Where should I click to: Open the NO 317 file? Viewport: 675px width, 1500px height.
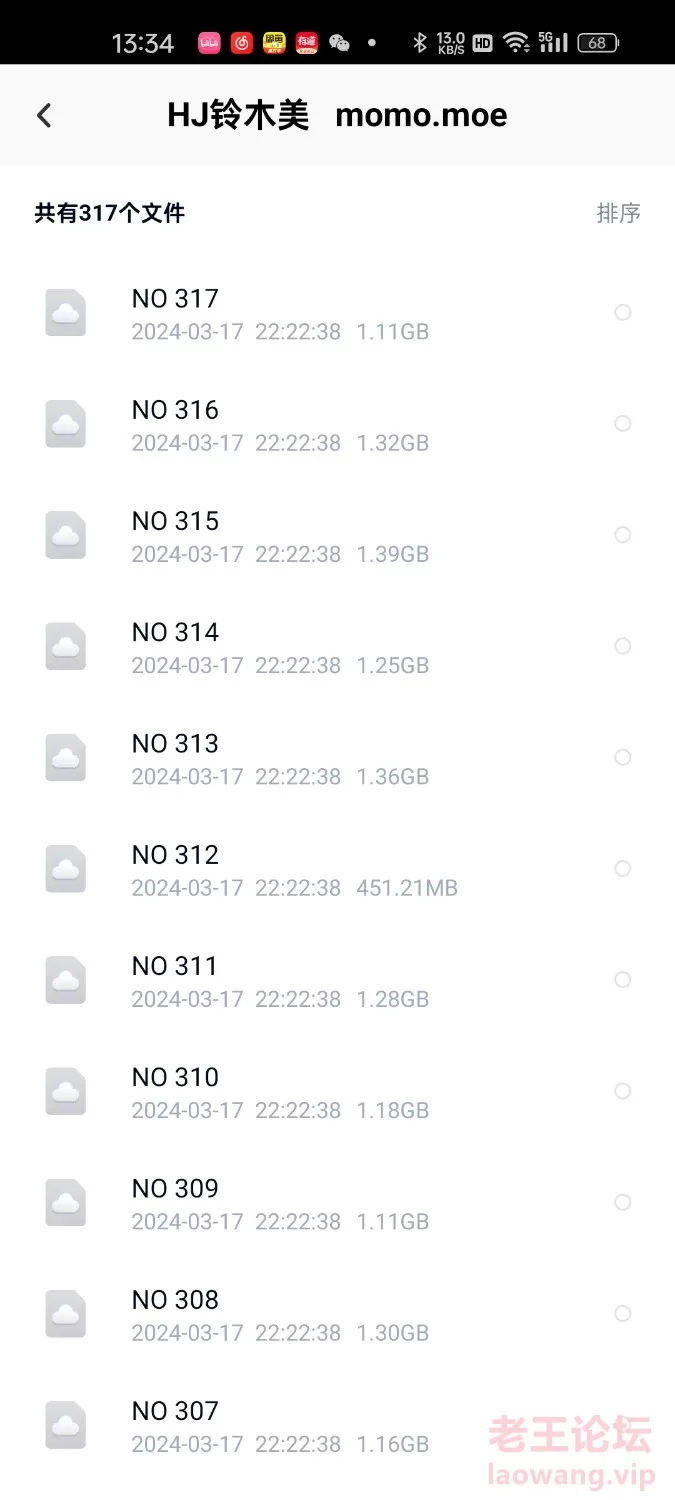pyautogui.click(x=337, y=313)
